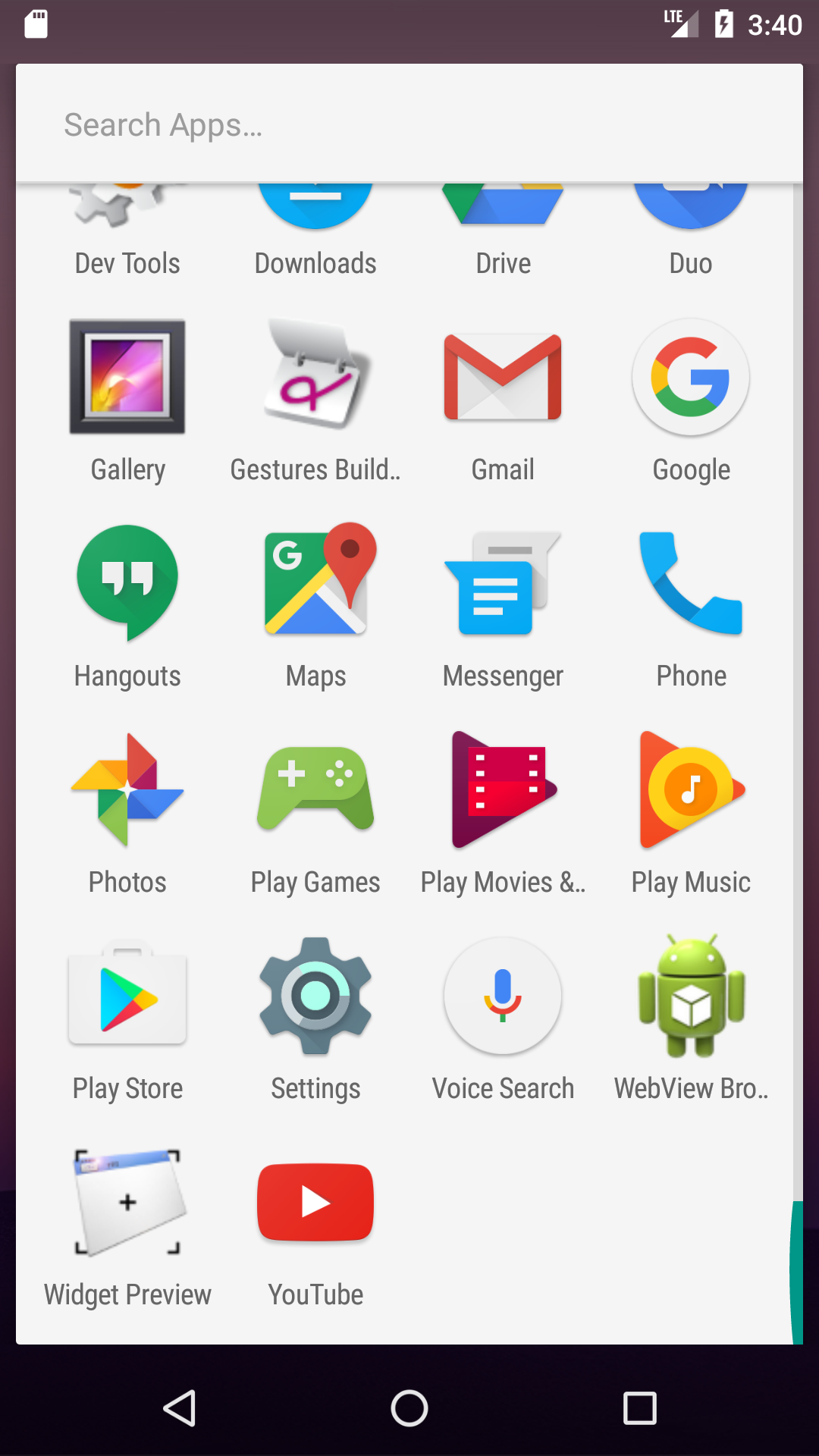The image size is (819, 1456).
Task: Tap the Search Apps field
Action: pos(409,124)
